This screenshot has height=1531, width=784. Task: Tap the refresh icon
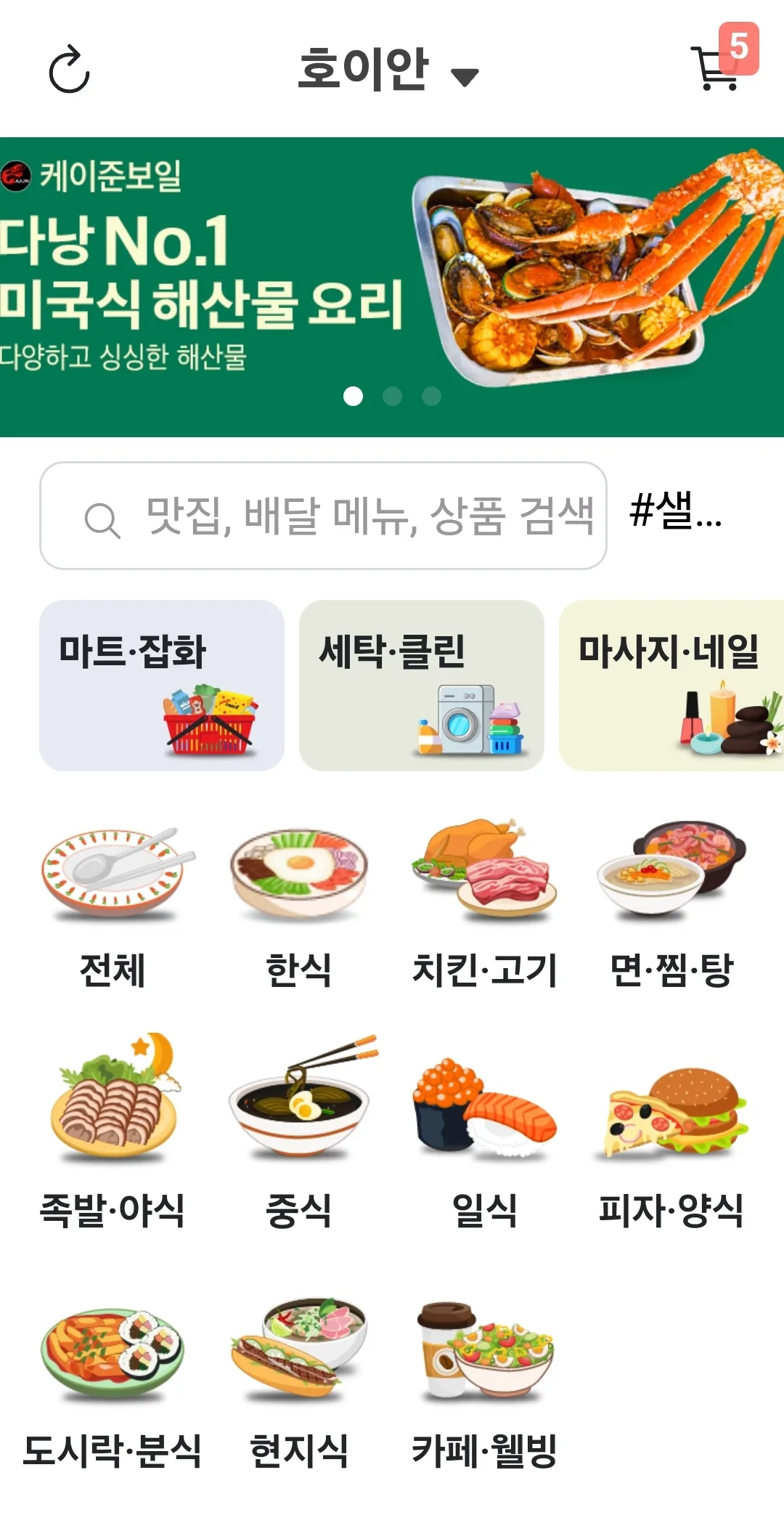click(69, 70)
